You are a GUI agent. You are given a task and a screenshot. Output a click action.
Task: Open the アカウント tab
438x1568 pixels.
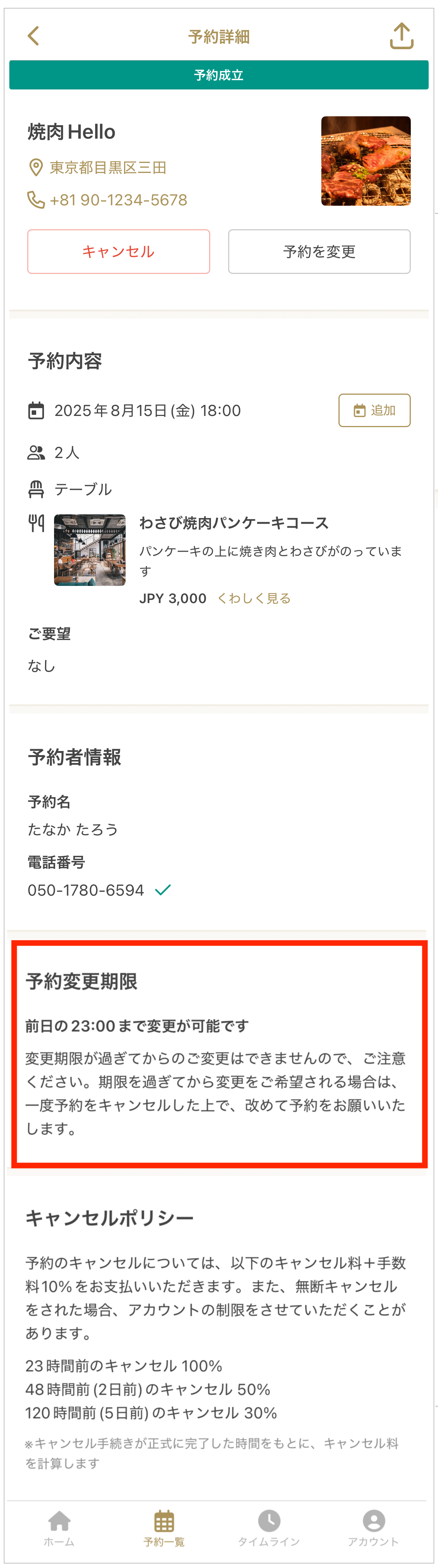pyautogui.click(x=374, y=1528)
